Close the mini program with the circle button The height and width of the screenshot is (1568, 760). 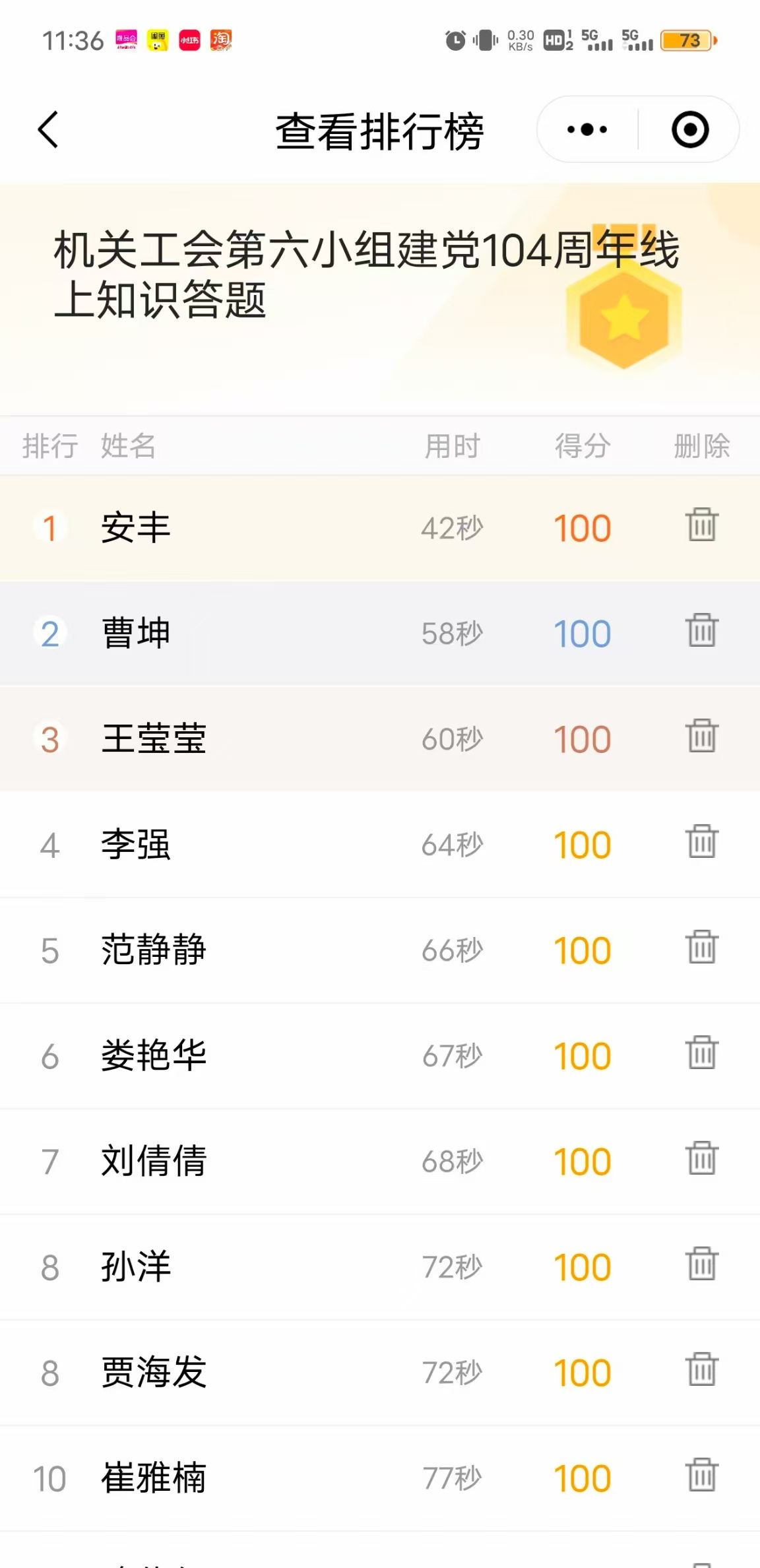(x=690, y=129)
